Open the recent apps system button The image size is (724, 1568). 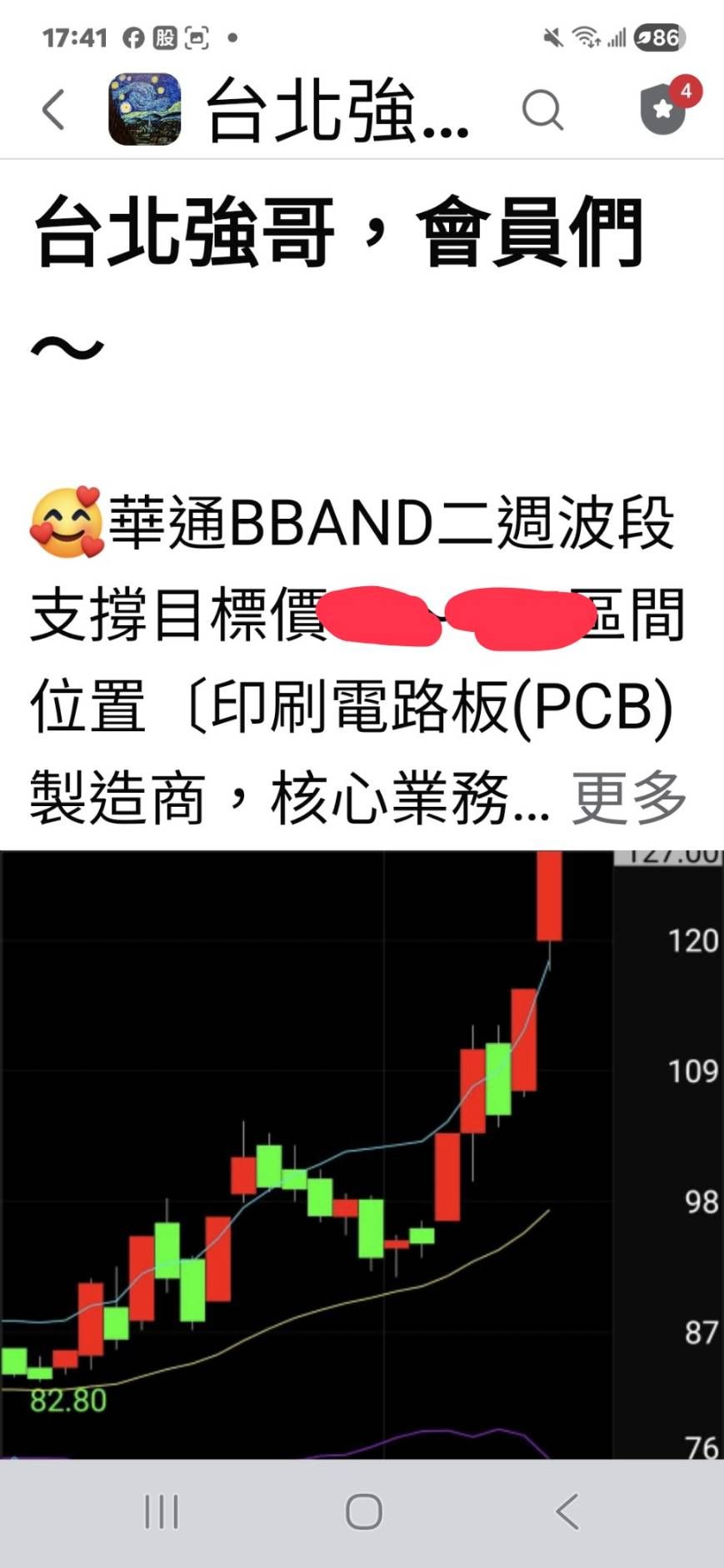[x=161, y=1511]
